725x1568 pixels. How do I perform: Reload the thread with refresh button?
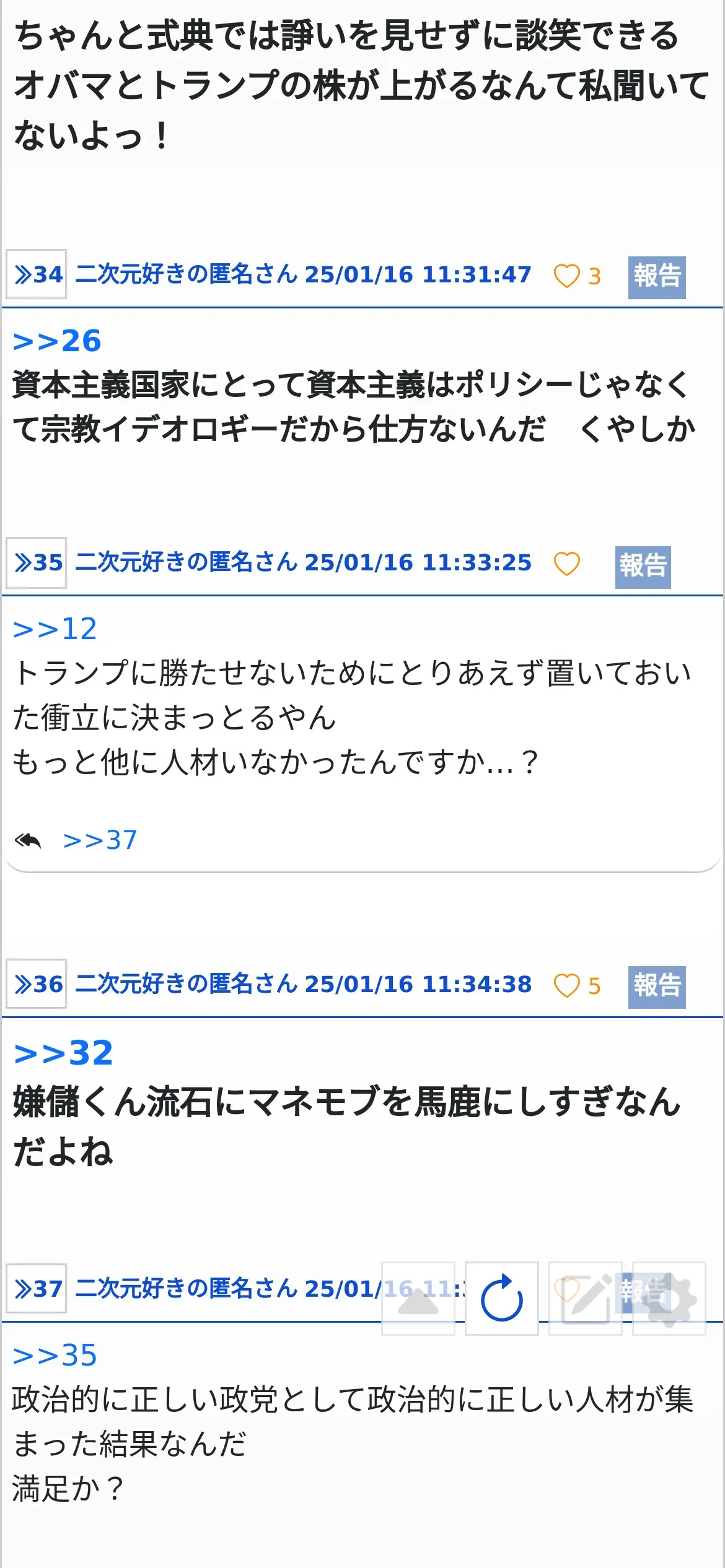502,1299
